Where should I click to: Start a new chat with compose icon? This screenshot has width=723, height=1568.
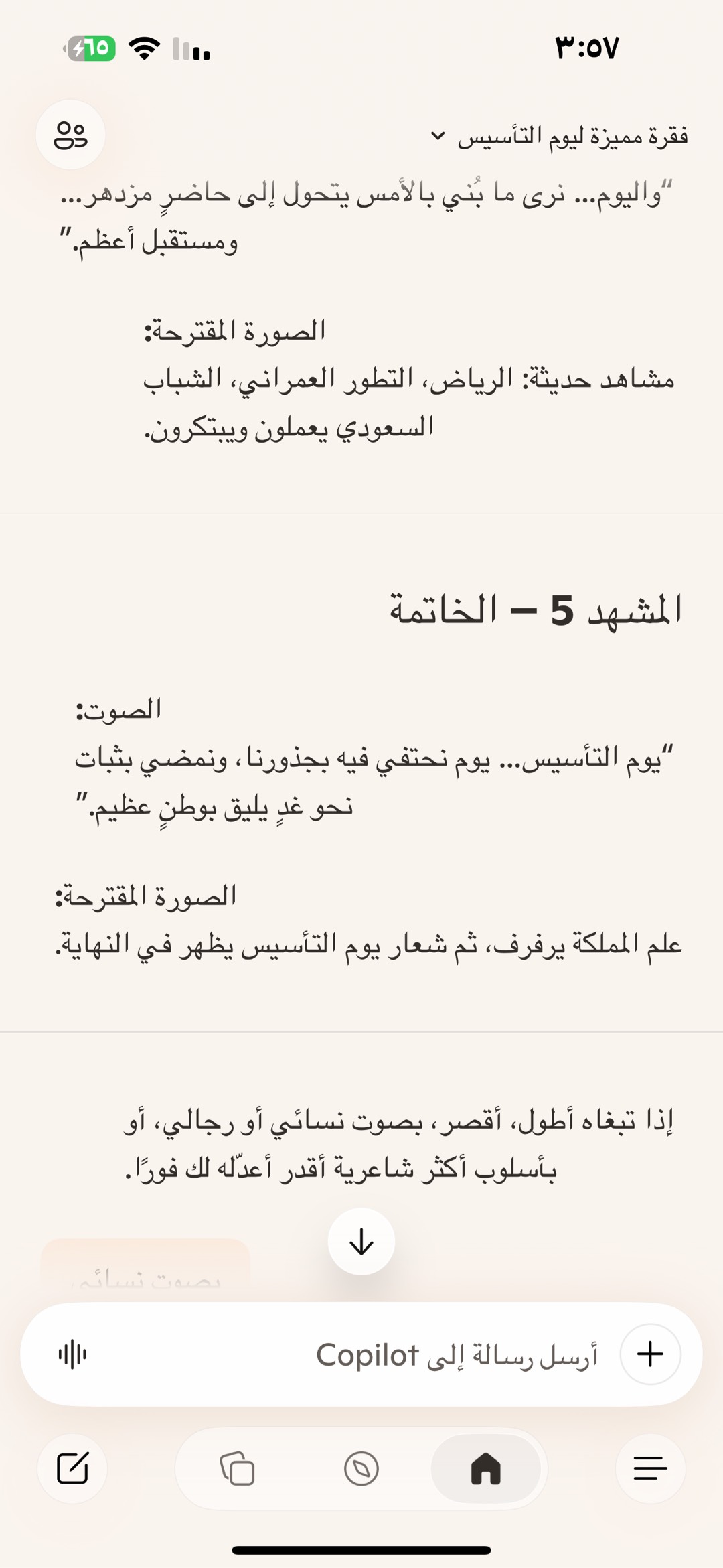point(72,1469)
